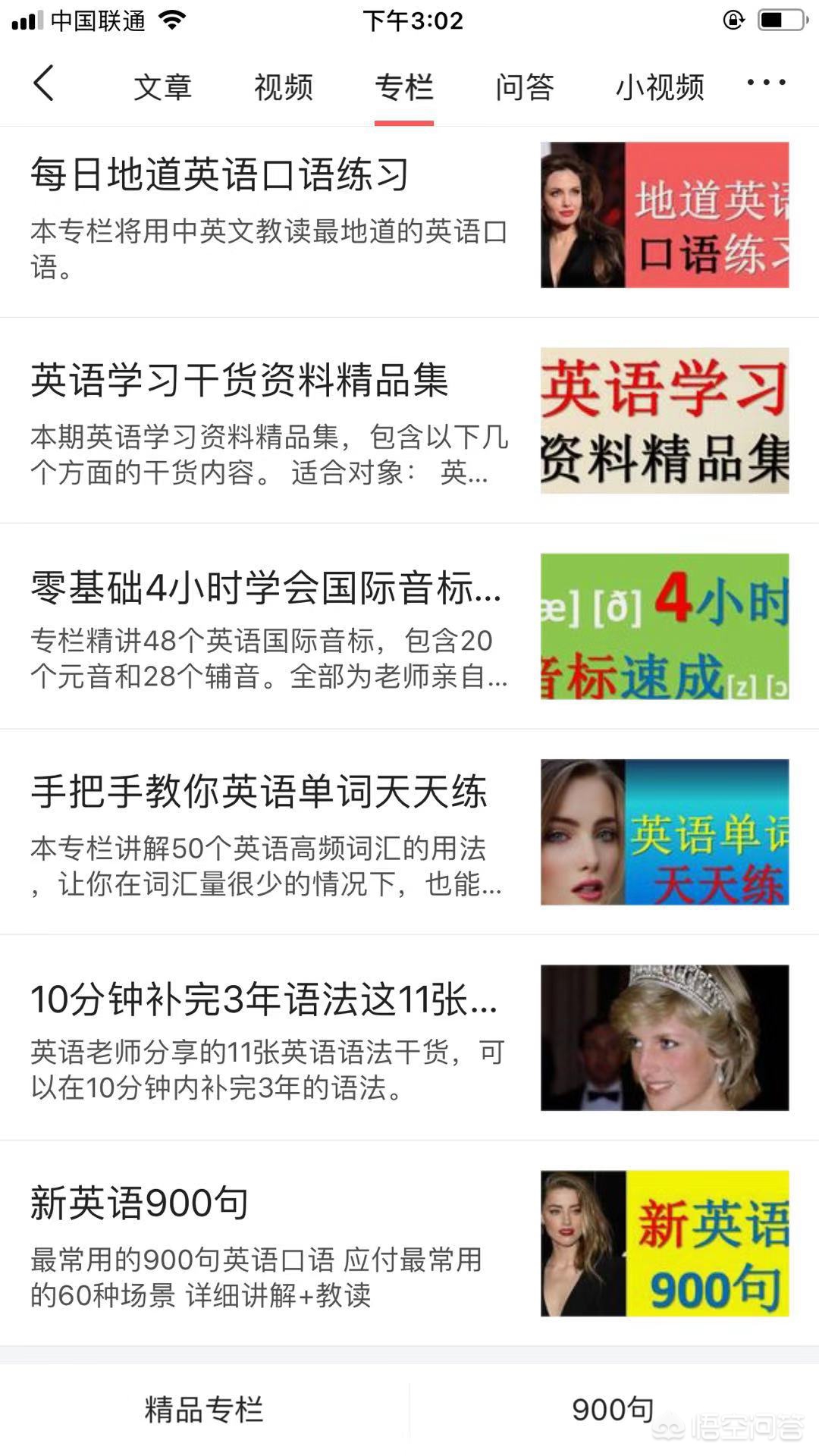Tap the back arrow to go back
819x1456 pixels.
(43, 85)
